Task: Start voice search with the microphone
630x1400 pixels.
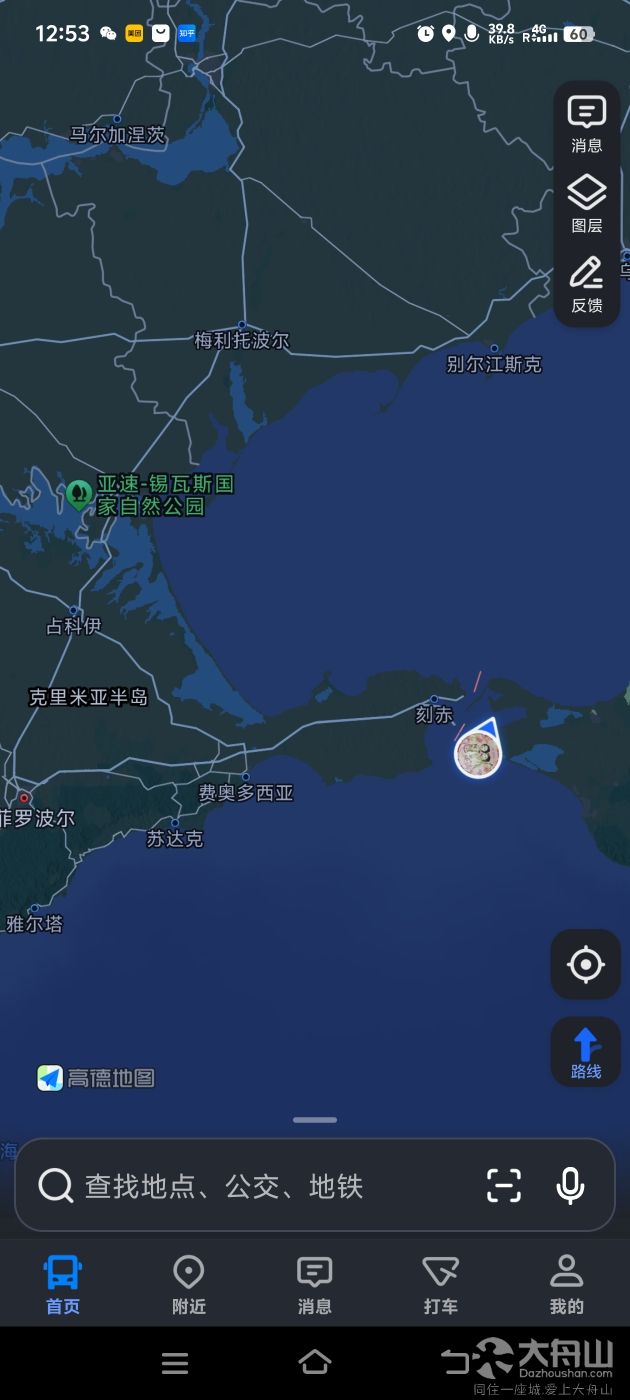Action: click(570, 1186)
